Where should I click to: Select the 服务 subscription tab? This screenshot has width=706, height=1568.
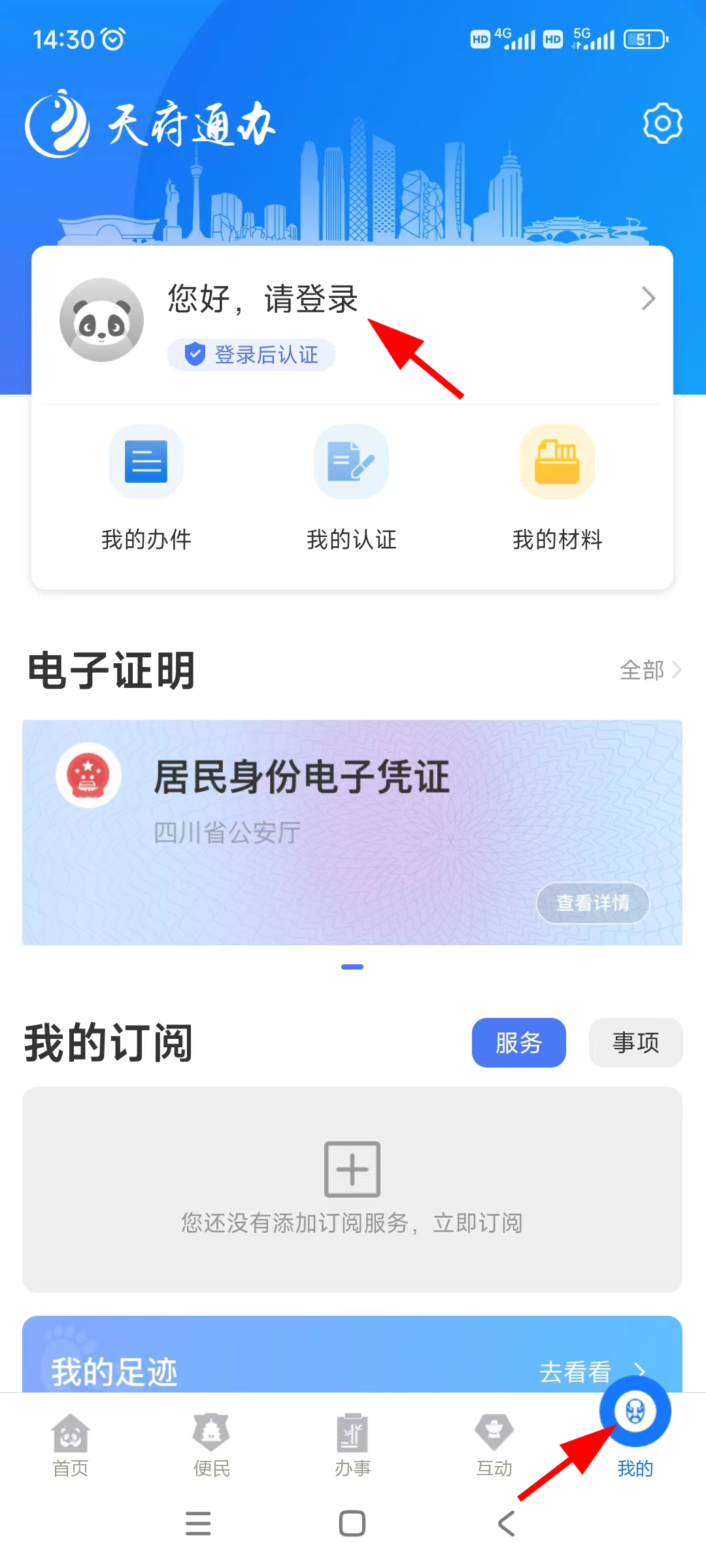coord(518,1043)
